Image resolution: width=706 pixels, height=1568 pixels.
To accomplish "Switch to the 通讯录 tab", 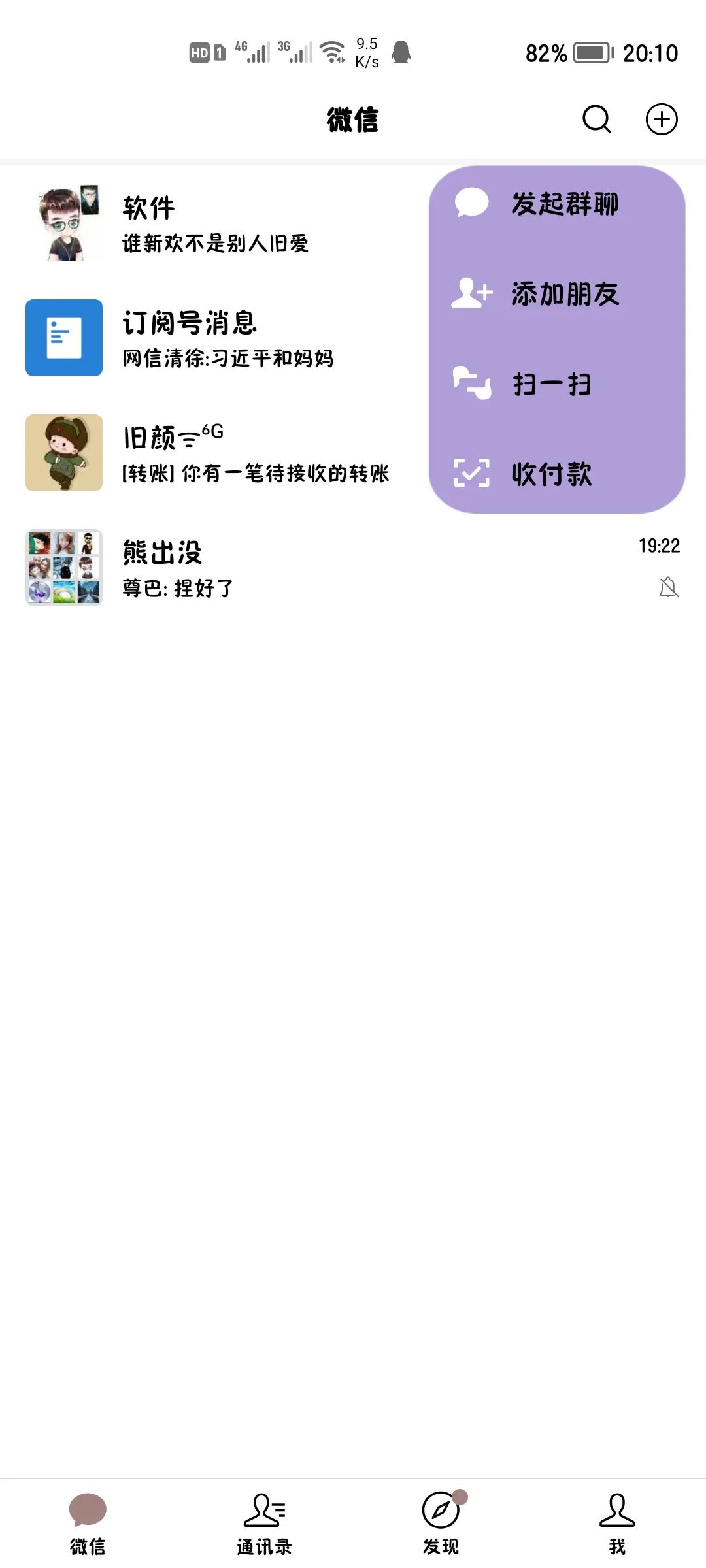I will coord(264,1524).
